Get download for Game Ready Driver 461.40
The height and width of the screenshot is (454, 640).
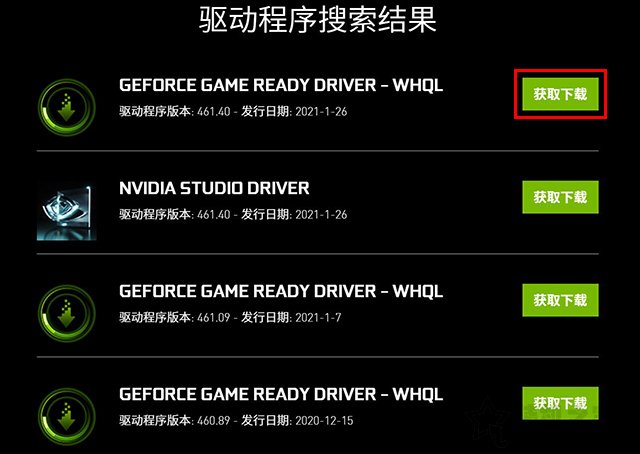click(560, 95)
